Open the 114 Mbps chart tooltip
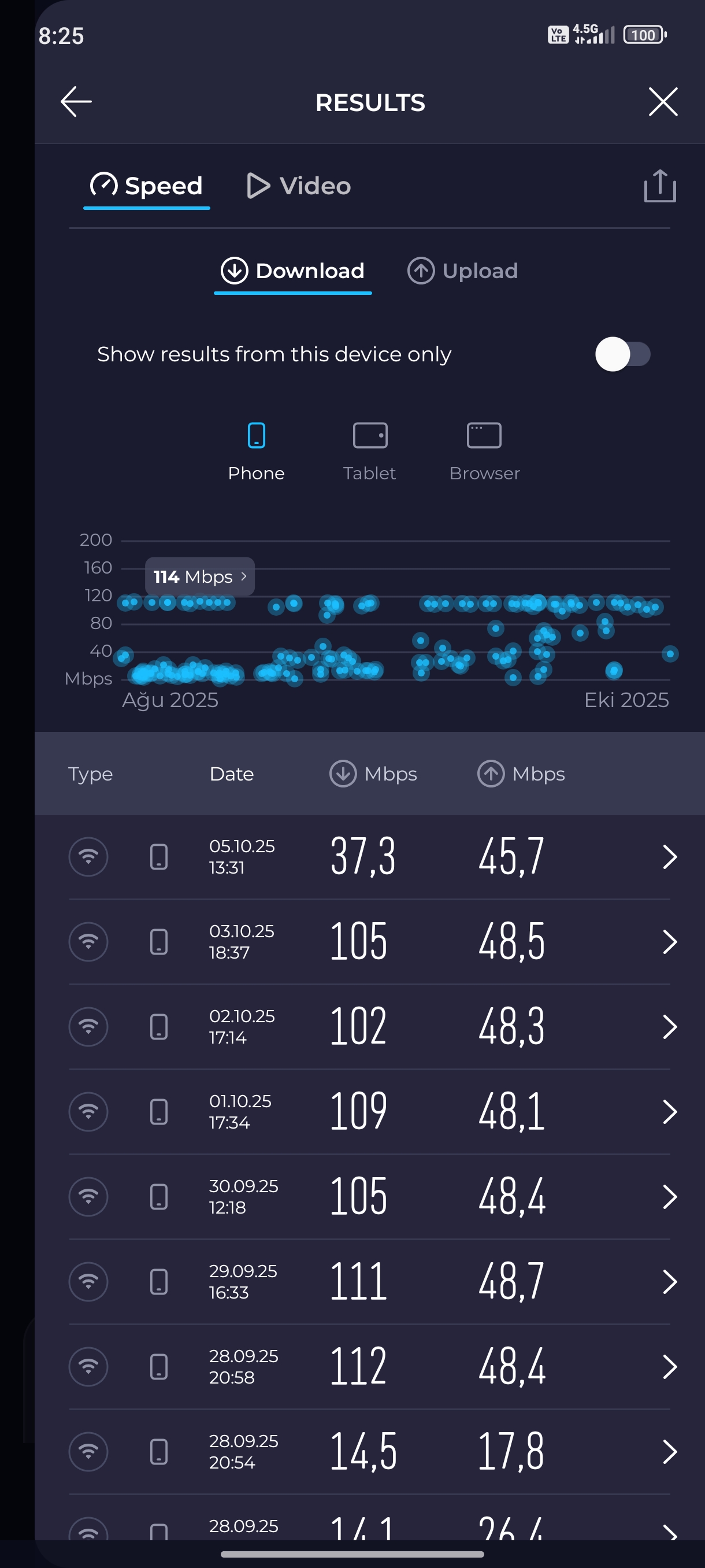705x1568 pixels. (199, 576)
